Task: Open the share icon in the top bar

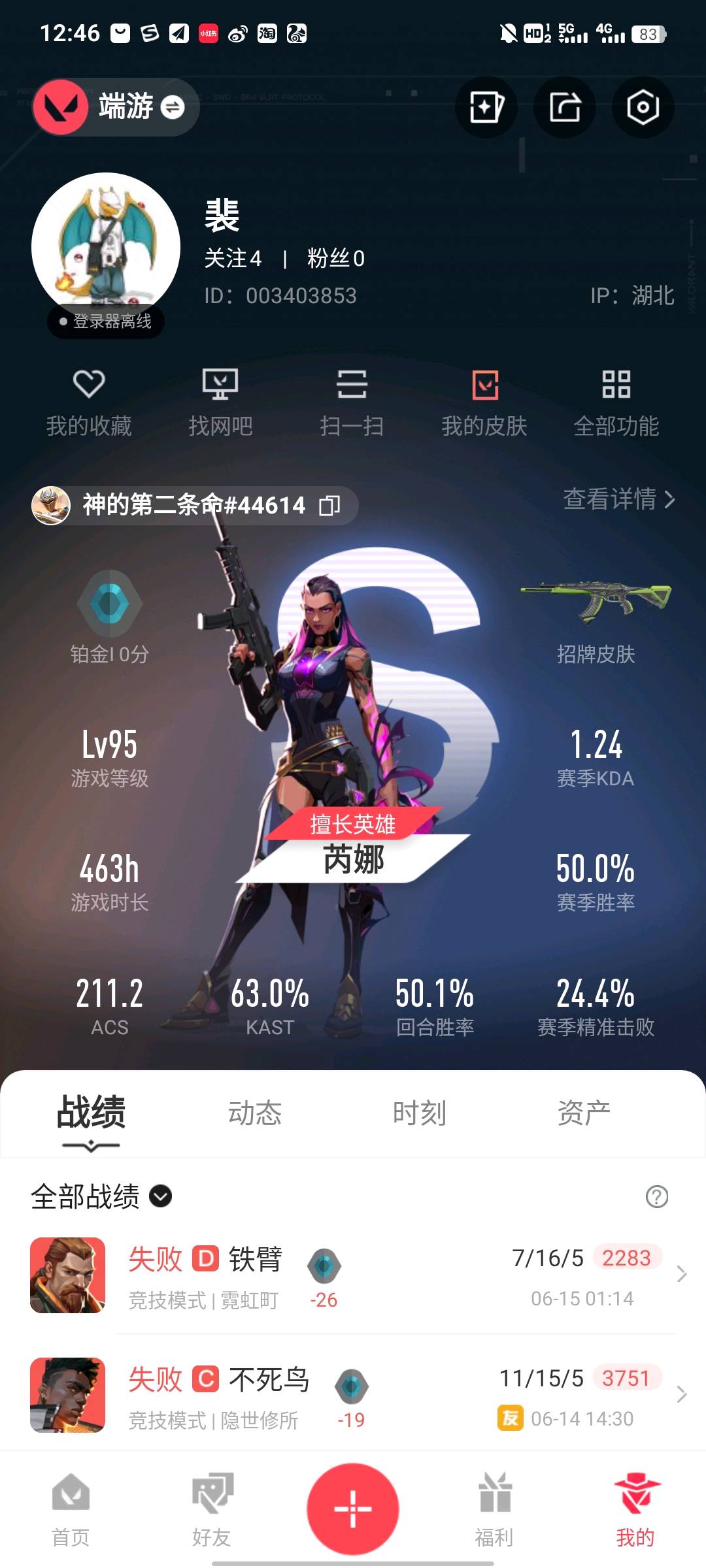Action: [x=564, y=107]
